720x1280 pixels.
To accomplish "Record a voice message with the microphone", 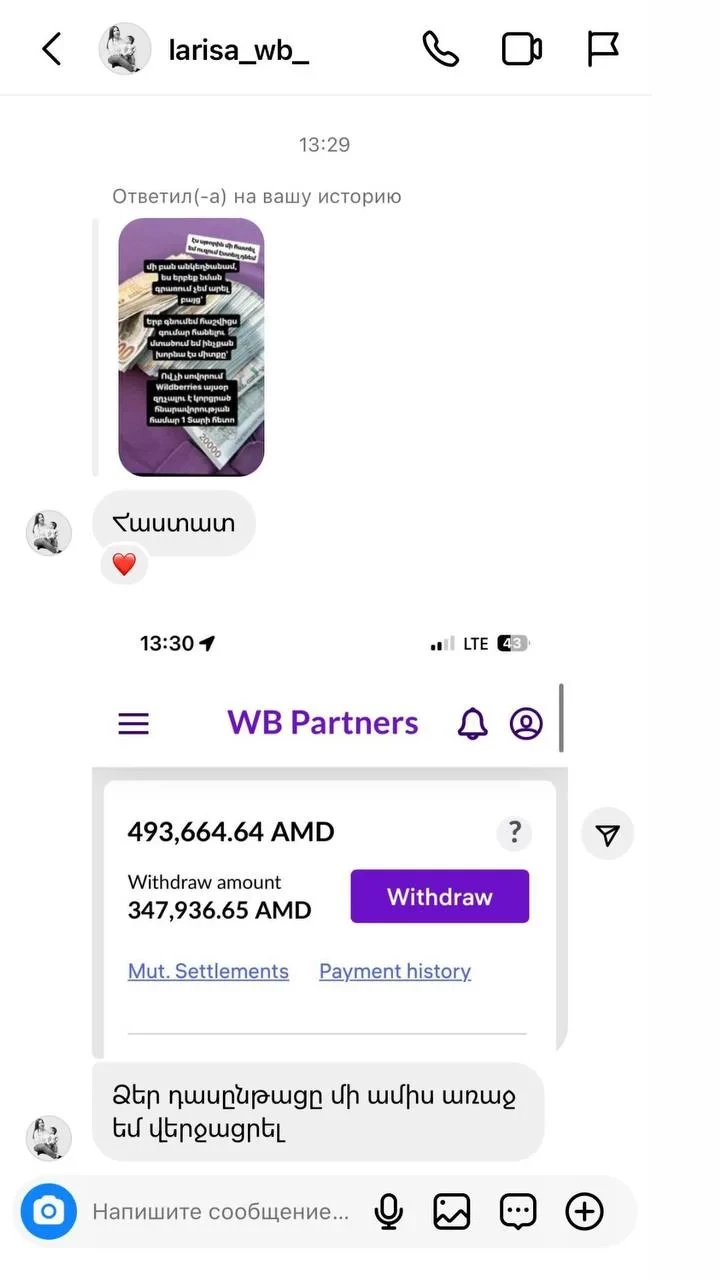I will click(388, 1212).
